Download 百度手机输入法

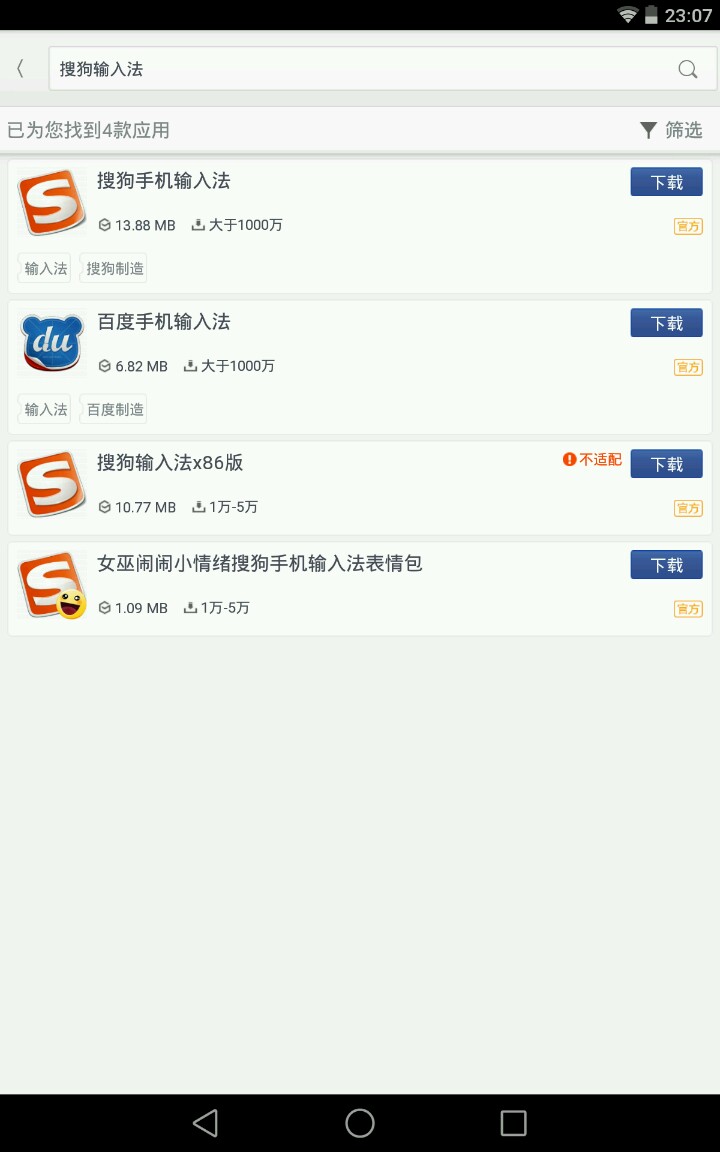click(x=666, y=323)
